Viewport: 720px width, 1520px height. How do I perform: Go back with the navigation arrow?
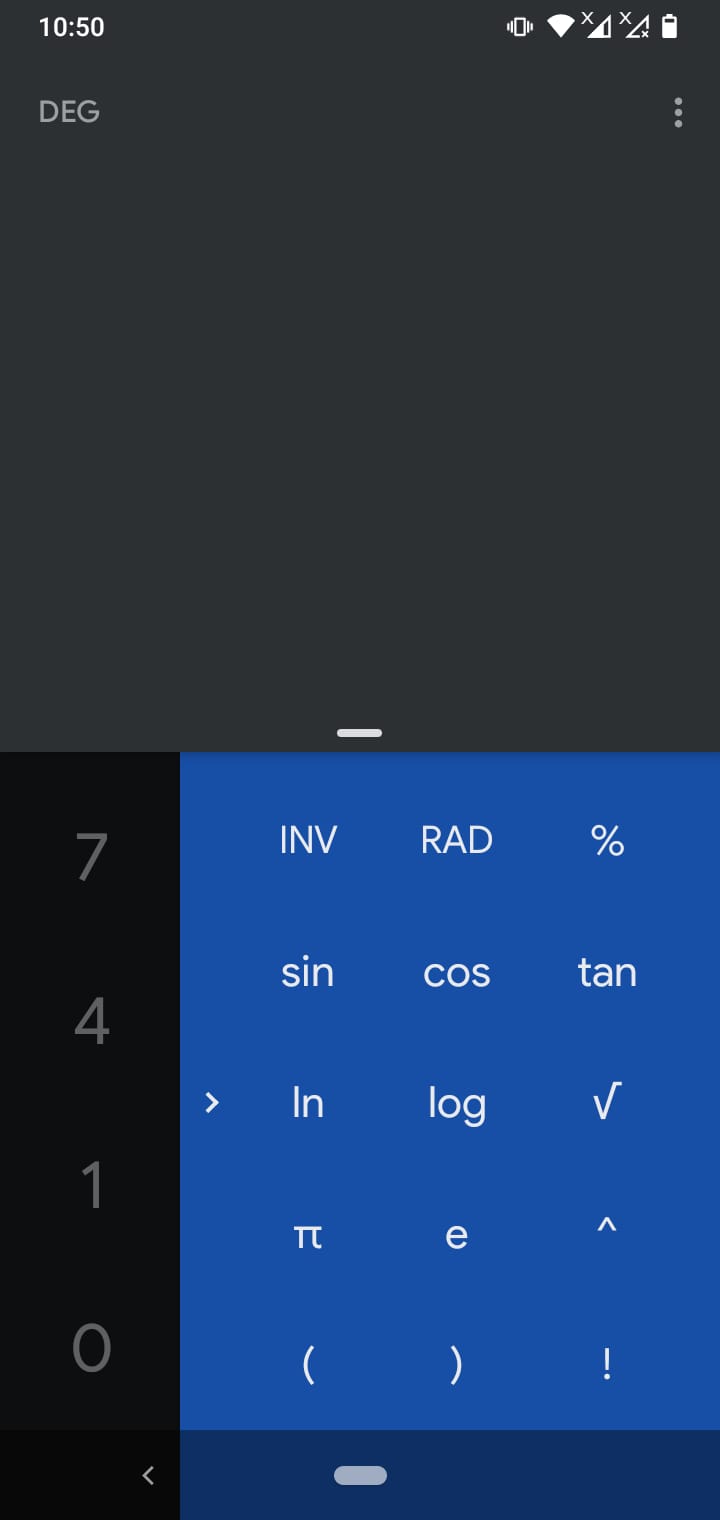pyautogui.click(x=148, y=1475)
